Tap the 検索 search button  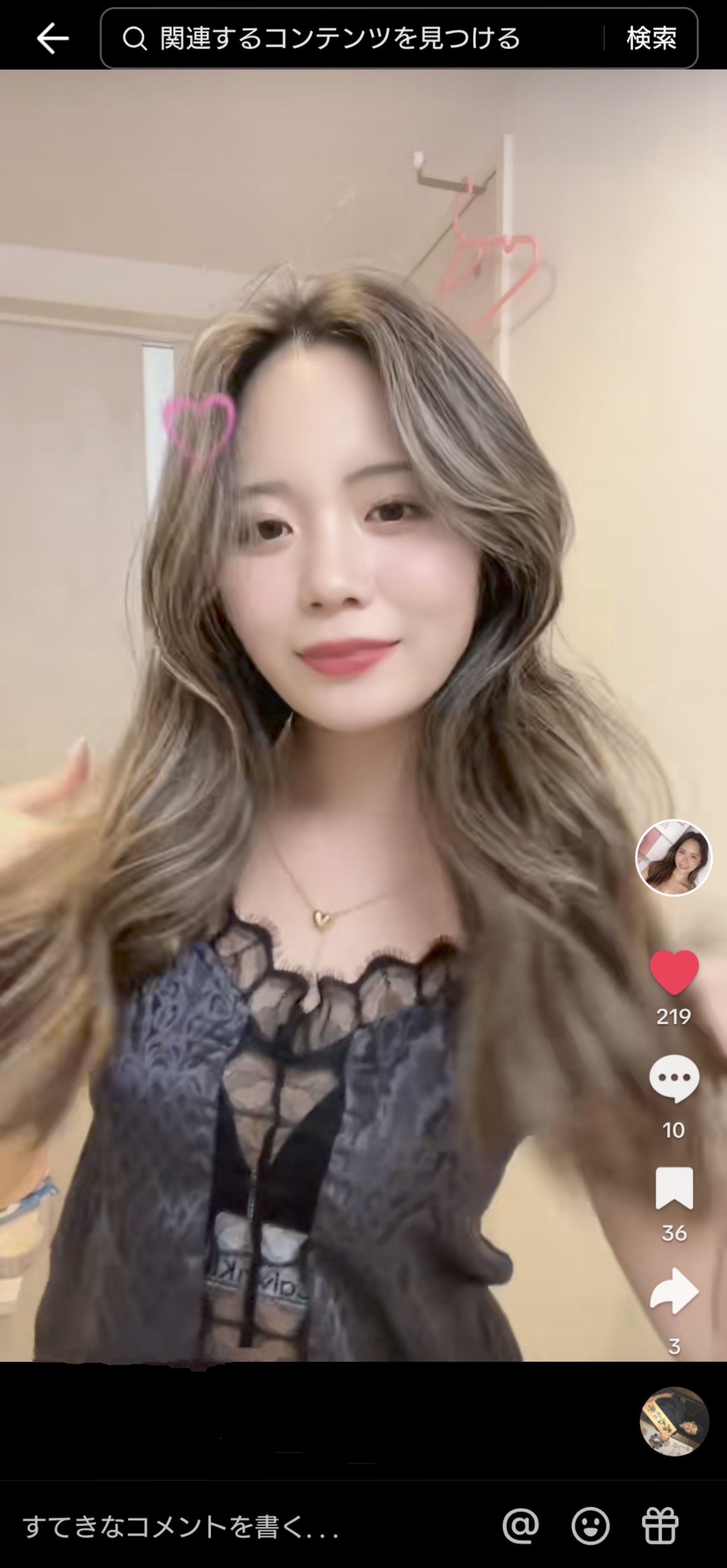pyautogui.click(x=651, y=38)
